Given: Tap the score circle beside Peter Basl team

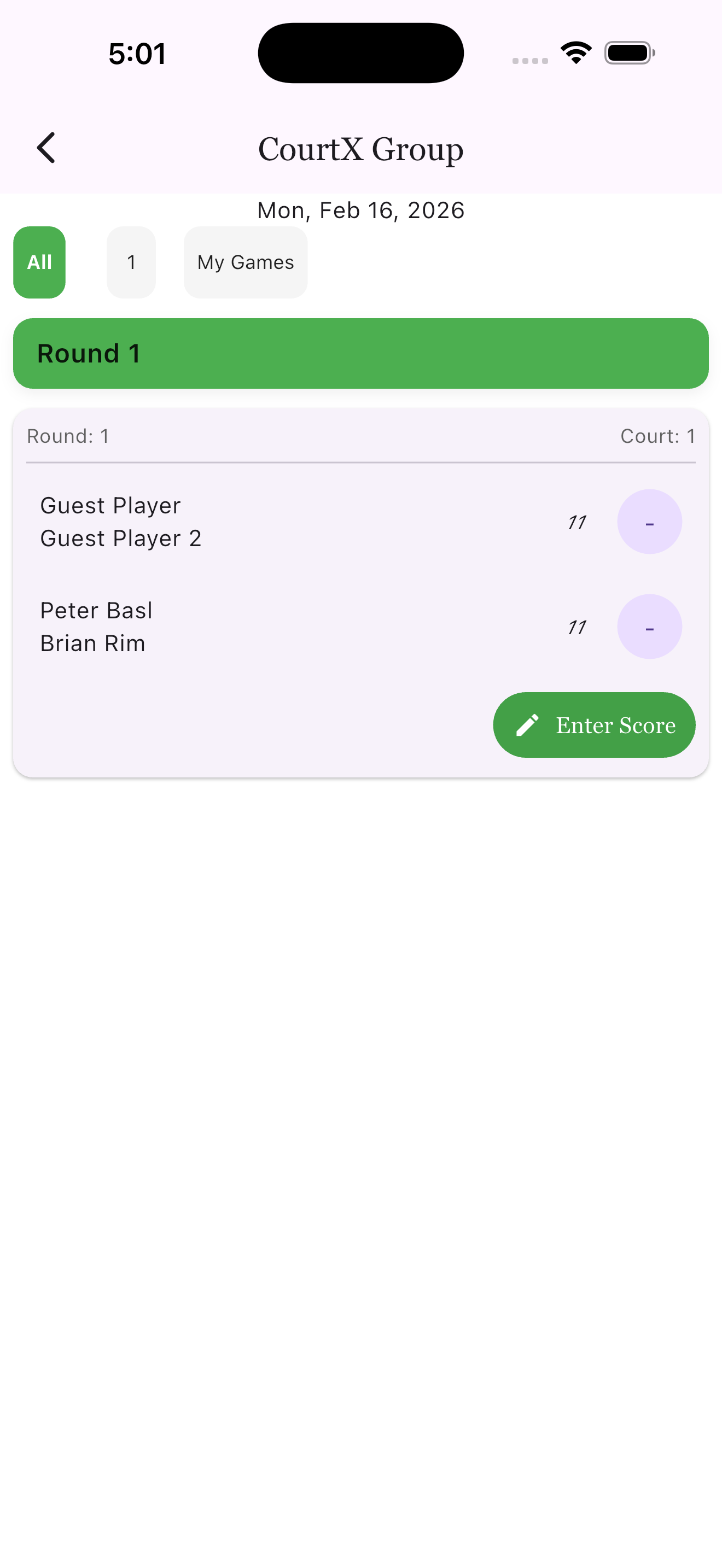Looking at the screenshot, I should (649, 627).
